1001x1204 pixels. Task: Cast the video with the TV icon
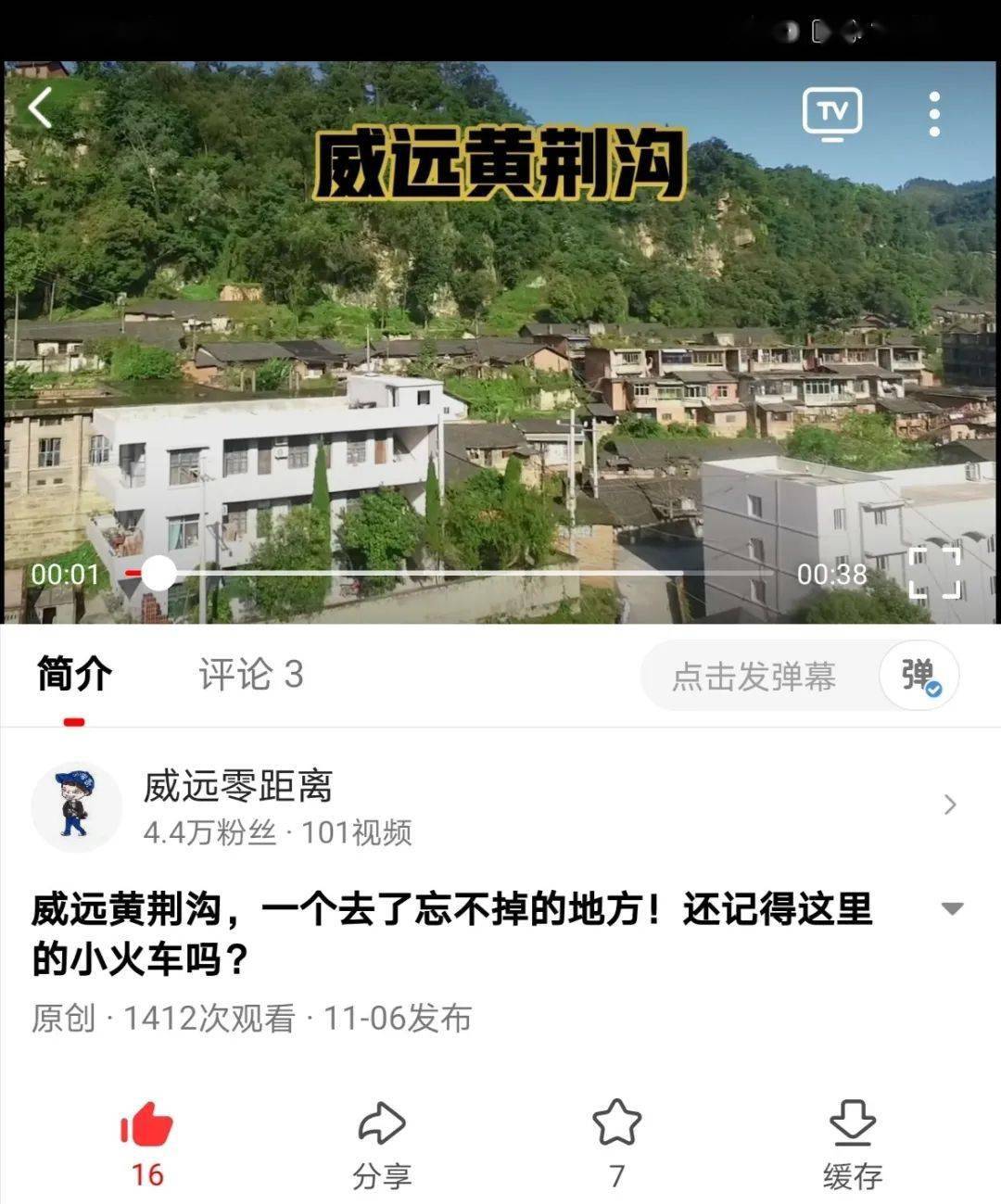pyautogui.click(x=831, y=114)
